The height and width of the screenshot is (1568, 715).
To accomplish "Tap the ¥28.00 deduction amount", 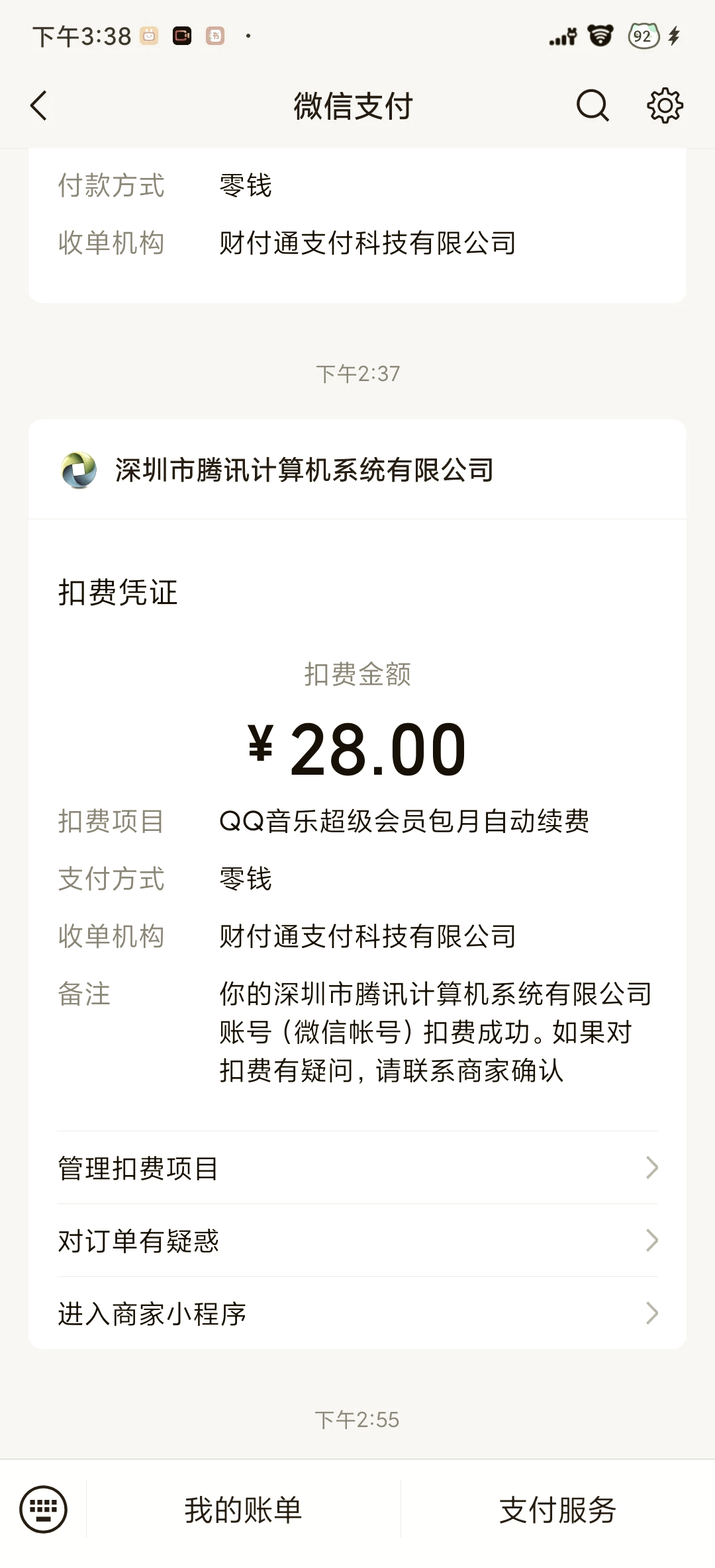I will pyautogui.click(x=356, y=748).
